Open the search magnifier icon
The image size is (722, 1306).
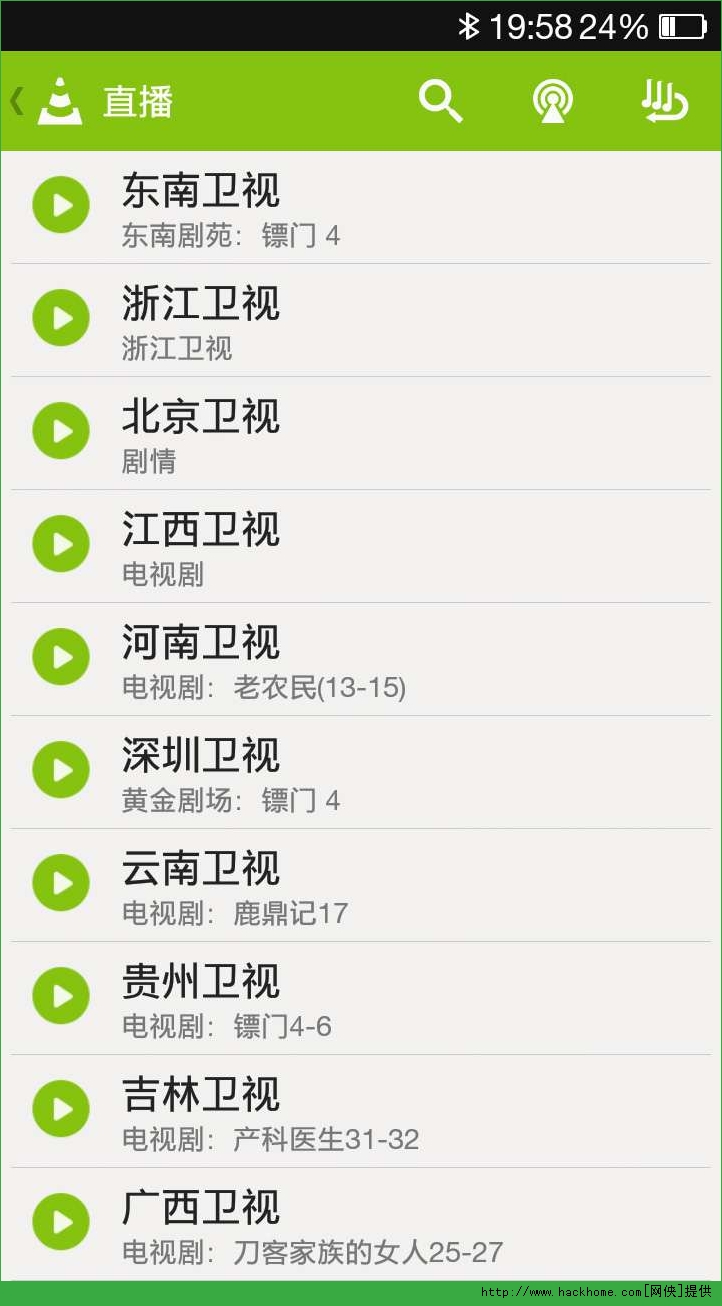(x=440, y=101)
